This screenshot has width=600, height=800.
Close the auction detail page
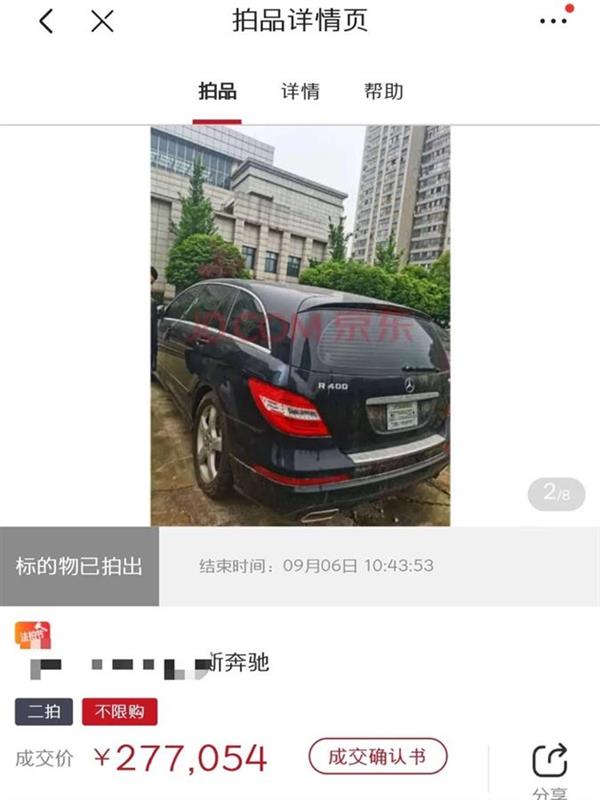(x=102, y=22)
